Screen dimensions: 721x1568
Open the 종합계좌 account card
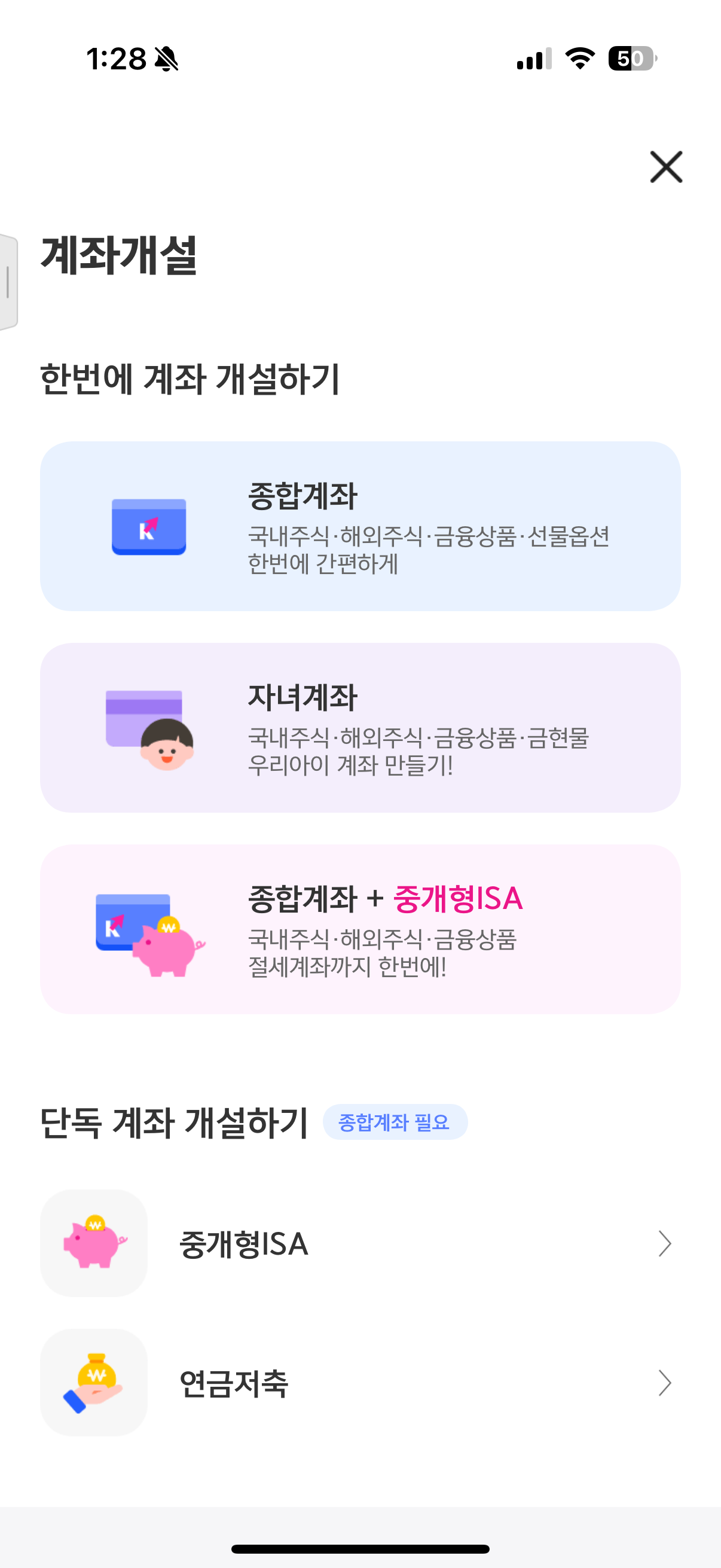(360, 526)
